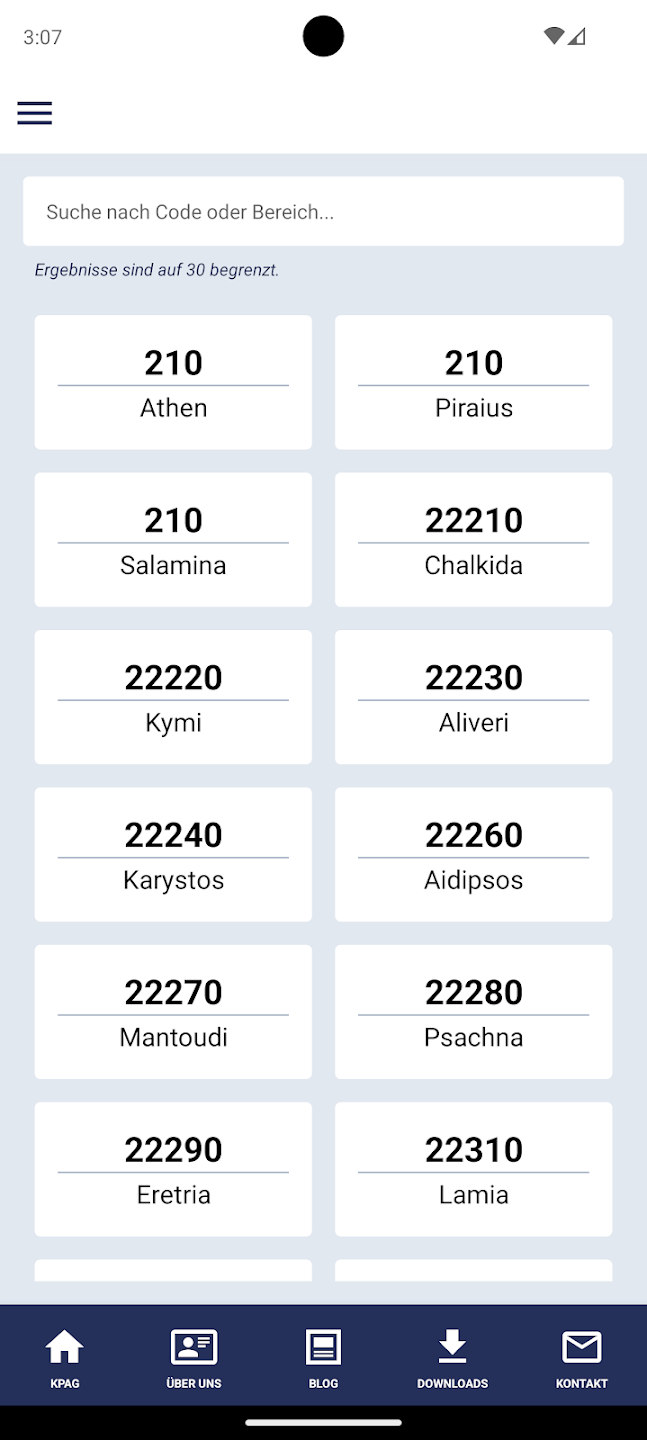Image resolution: width=647 pixels, height=1440 pixels.
Task: Open the 22260 Aidipsos card
Action: [473, 855]
